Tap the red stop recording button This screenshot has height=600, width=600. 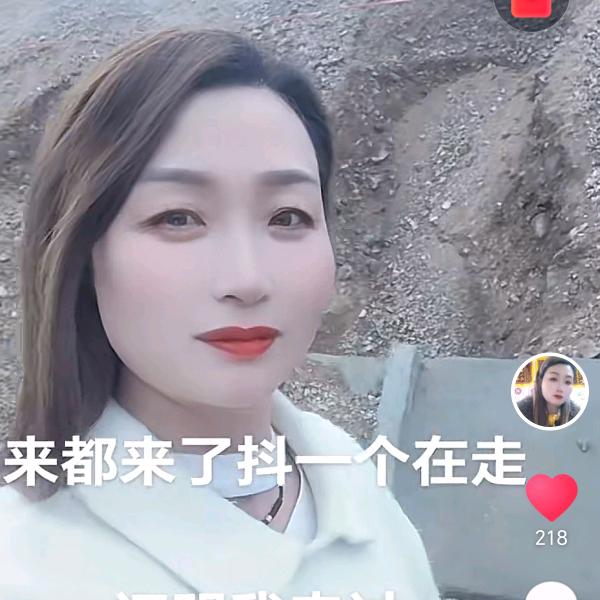pyautogui.click(x=531, y=8)
